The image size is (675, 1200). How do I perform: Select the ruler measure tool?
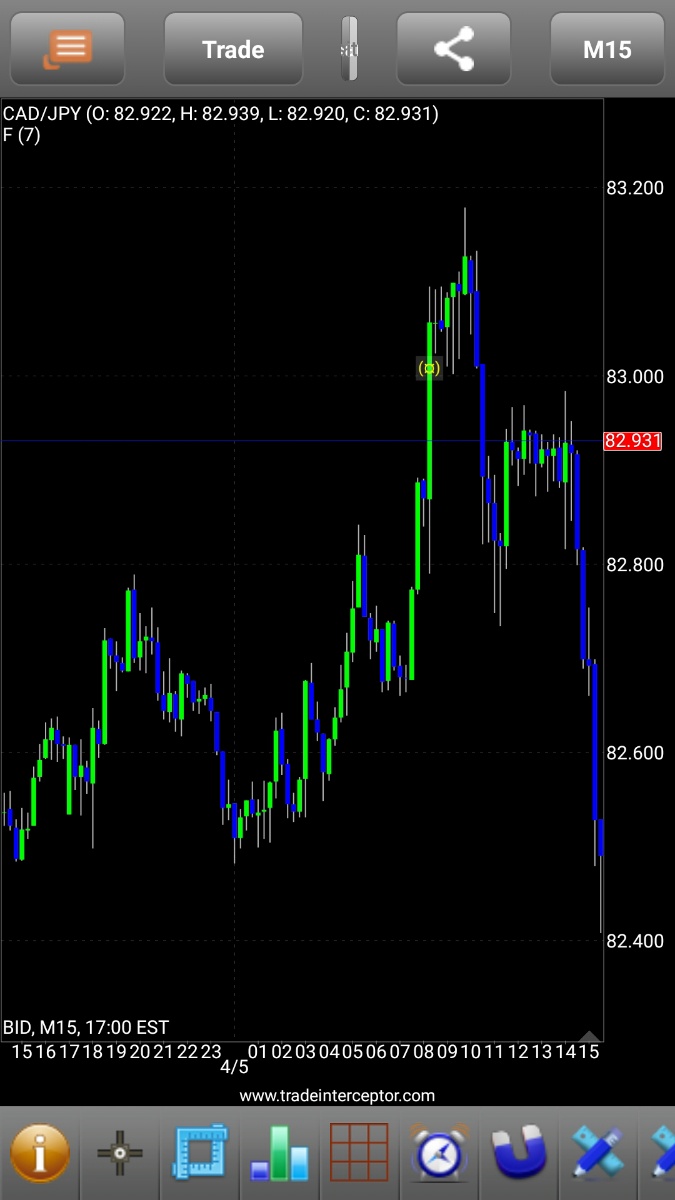click(200, 1152)
